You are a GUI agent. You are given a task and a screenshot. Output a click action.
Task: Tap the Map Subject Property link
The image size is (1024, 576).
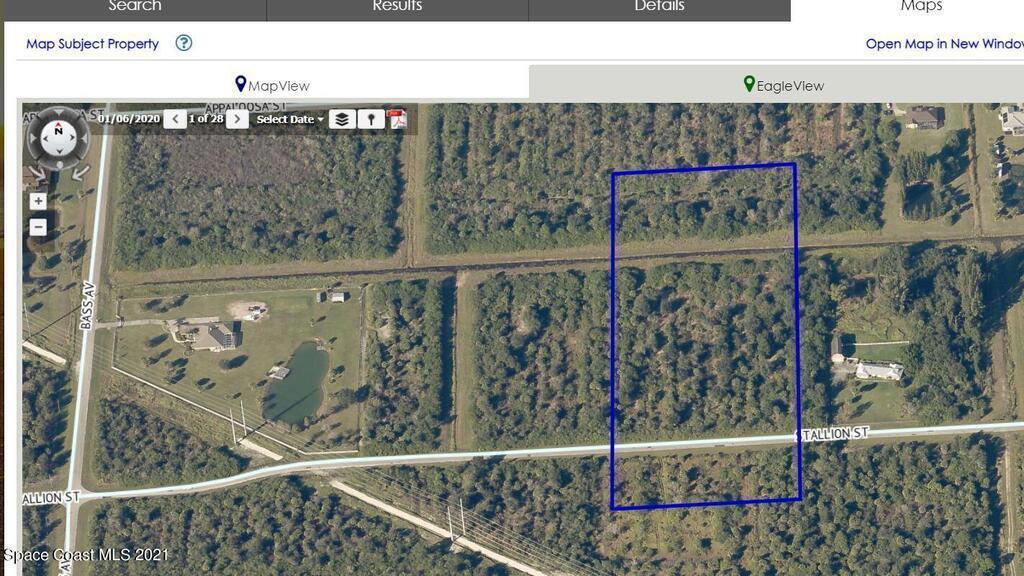(x=92, y=44)
